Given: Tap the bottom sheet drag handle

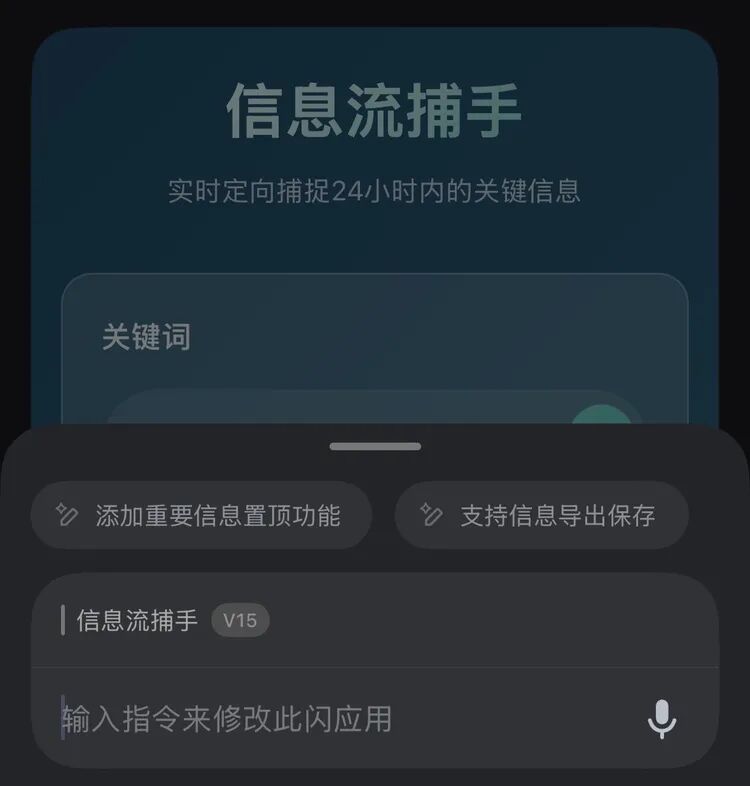Looking at the screenshot, I should tap(375, 446).
